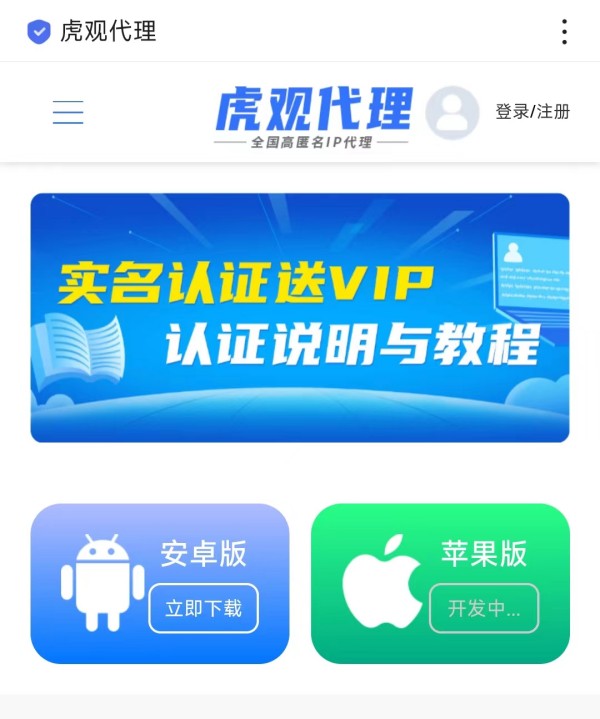Image resolution: width=600 pixels, height=719 pixels.
Task: Open the 实名认证送VIP banner
Action: point(300,317)
